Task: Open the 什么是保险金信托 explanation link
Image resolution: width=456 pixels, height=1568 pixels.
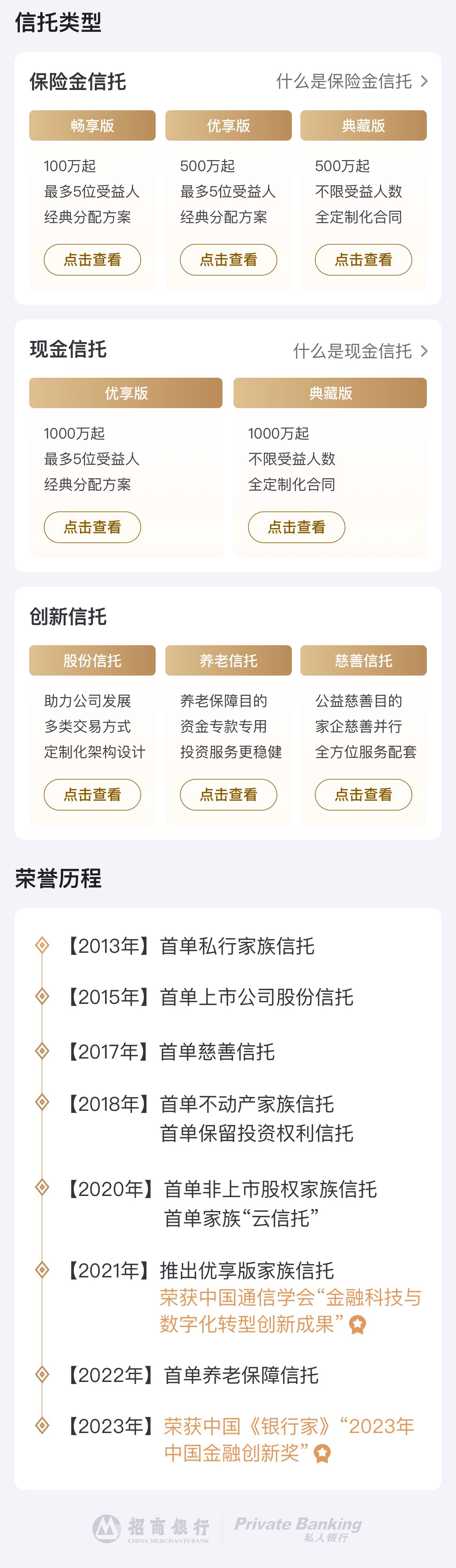Action: (352, 81)
